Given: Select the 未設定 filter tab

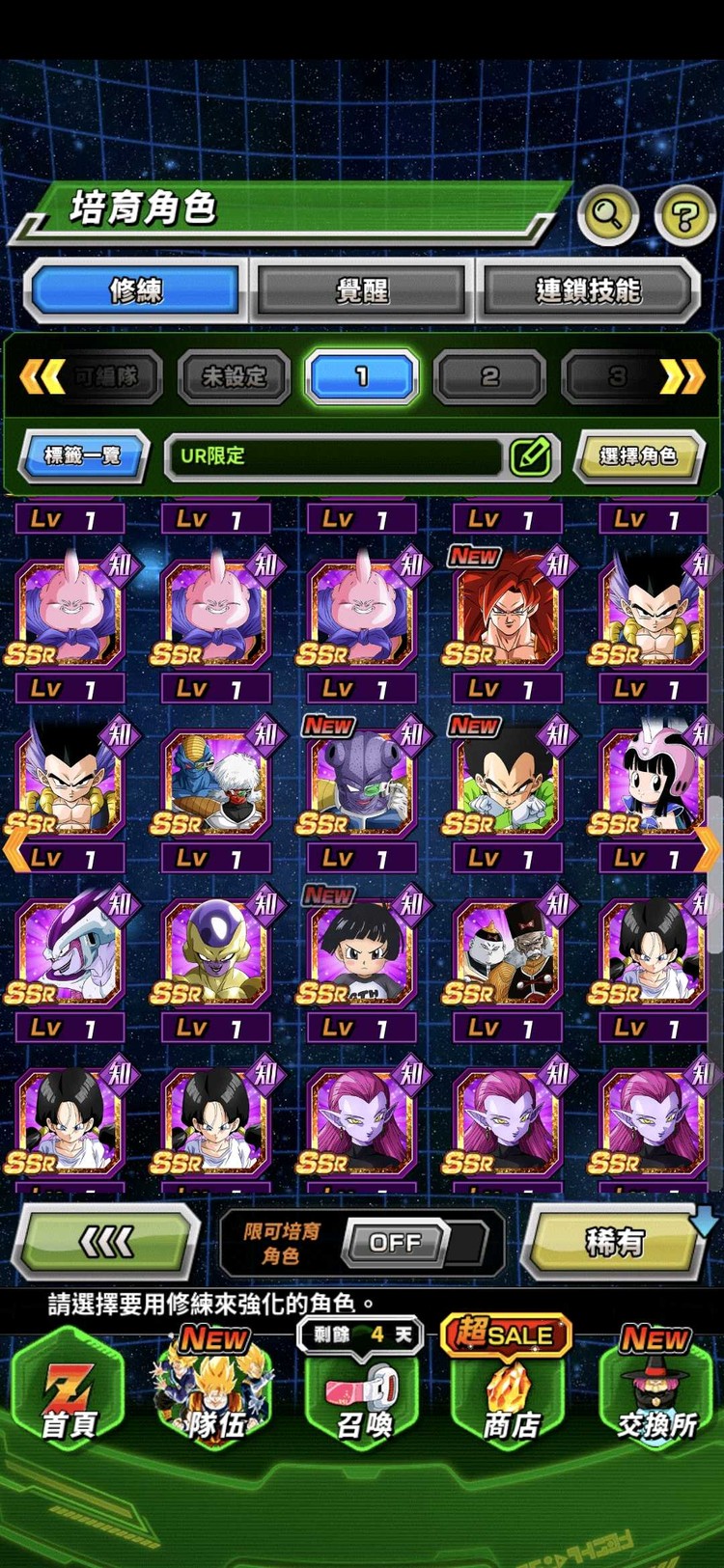Looking at the screenshot, I should 234,376.
